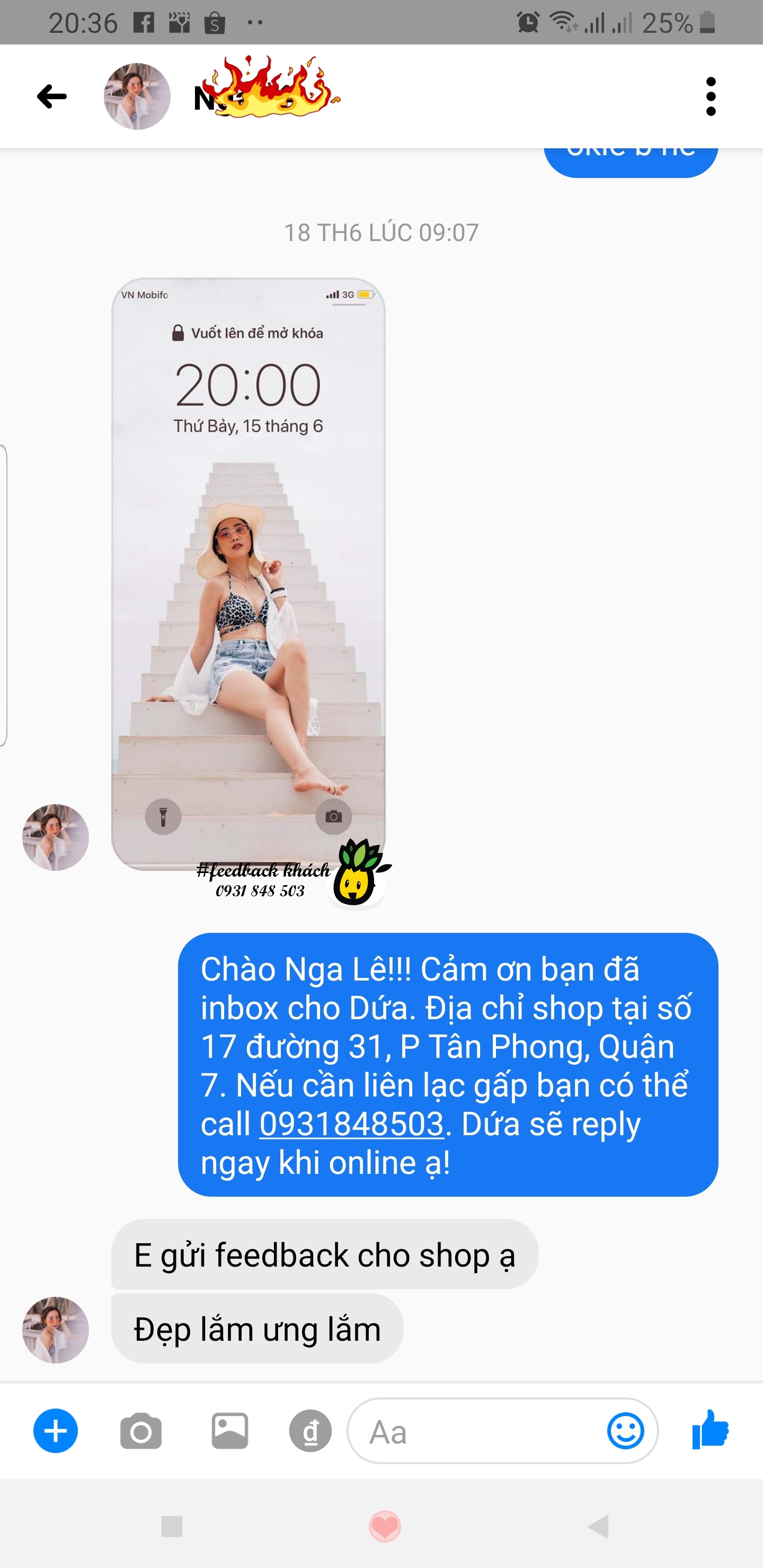The width and height of the screenshot is (763, 1568).
Task: Open the three-dot overflow menu
Action: [710, 96]
